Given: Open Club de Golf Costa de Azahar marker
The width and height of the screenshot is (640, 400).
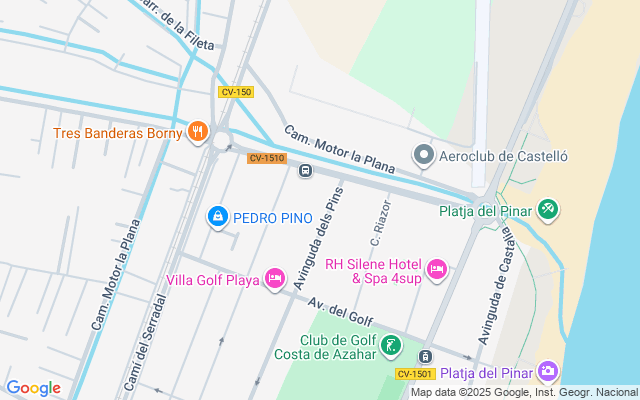Looking at the screenshot, I should (390, 347).
